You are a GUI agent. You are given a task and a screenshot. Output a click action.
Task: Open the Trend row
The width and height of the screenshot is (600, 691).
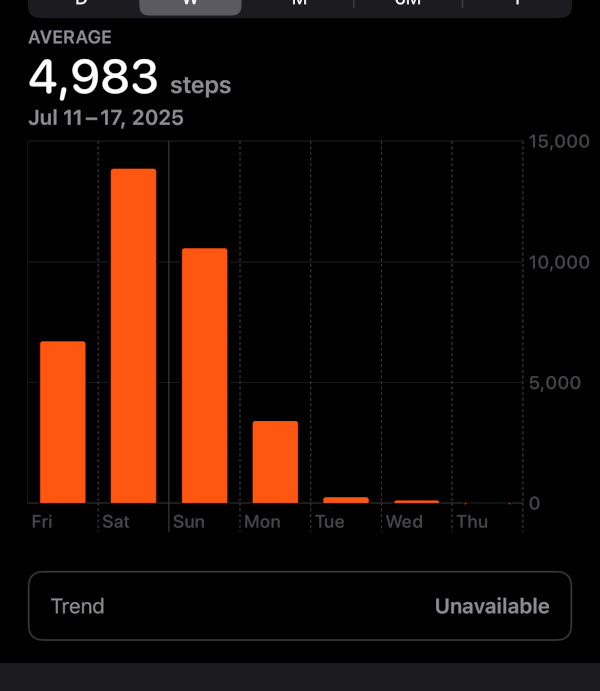[x=299, y=606]
